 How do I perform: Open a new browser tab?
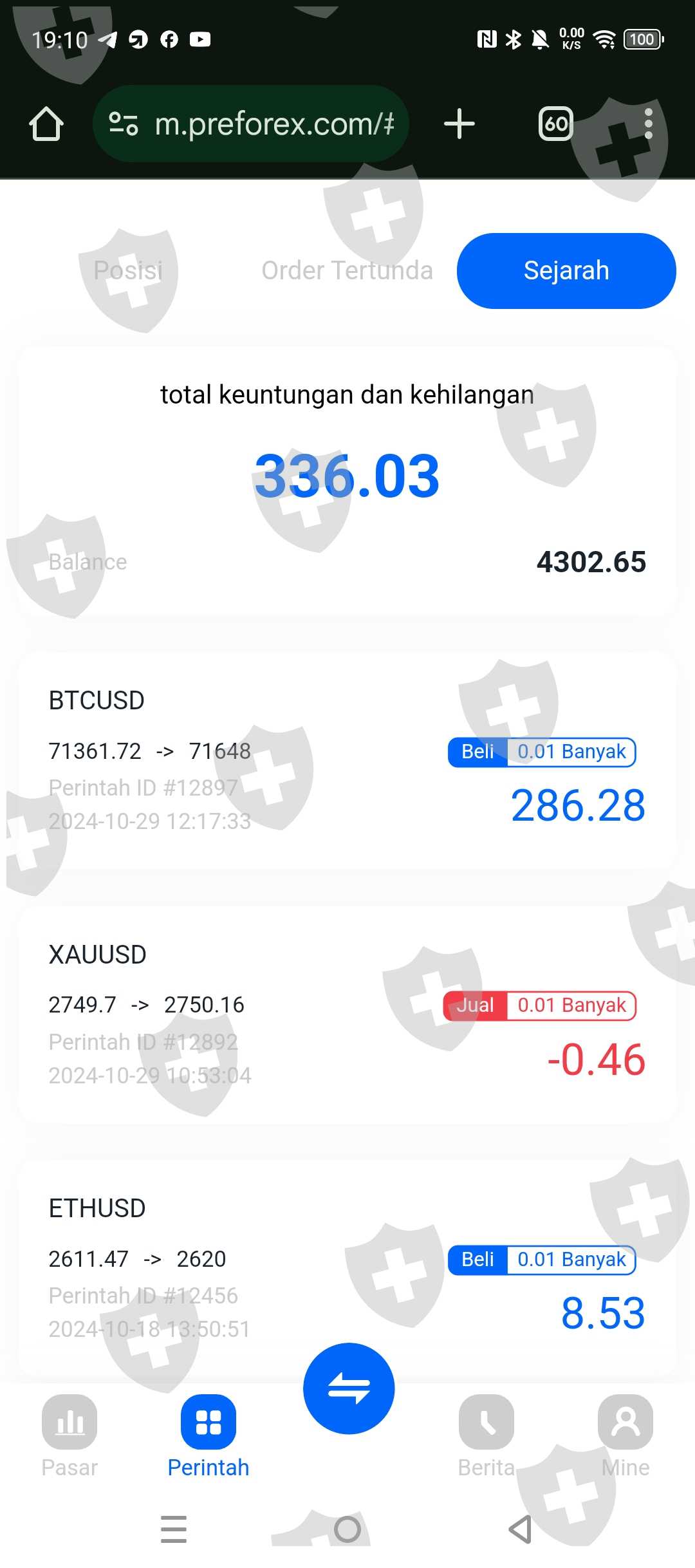pos(459,124)
